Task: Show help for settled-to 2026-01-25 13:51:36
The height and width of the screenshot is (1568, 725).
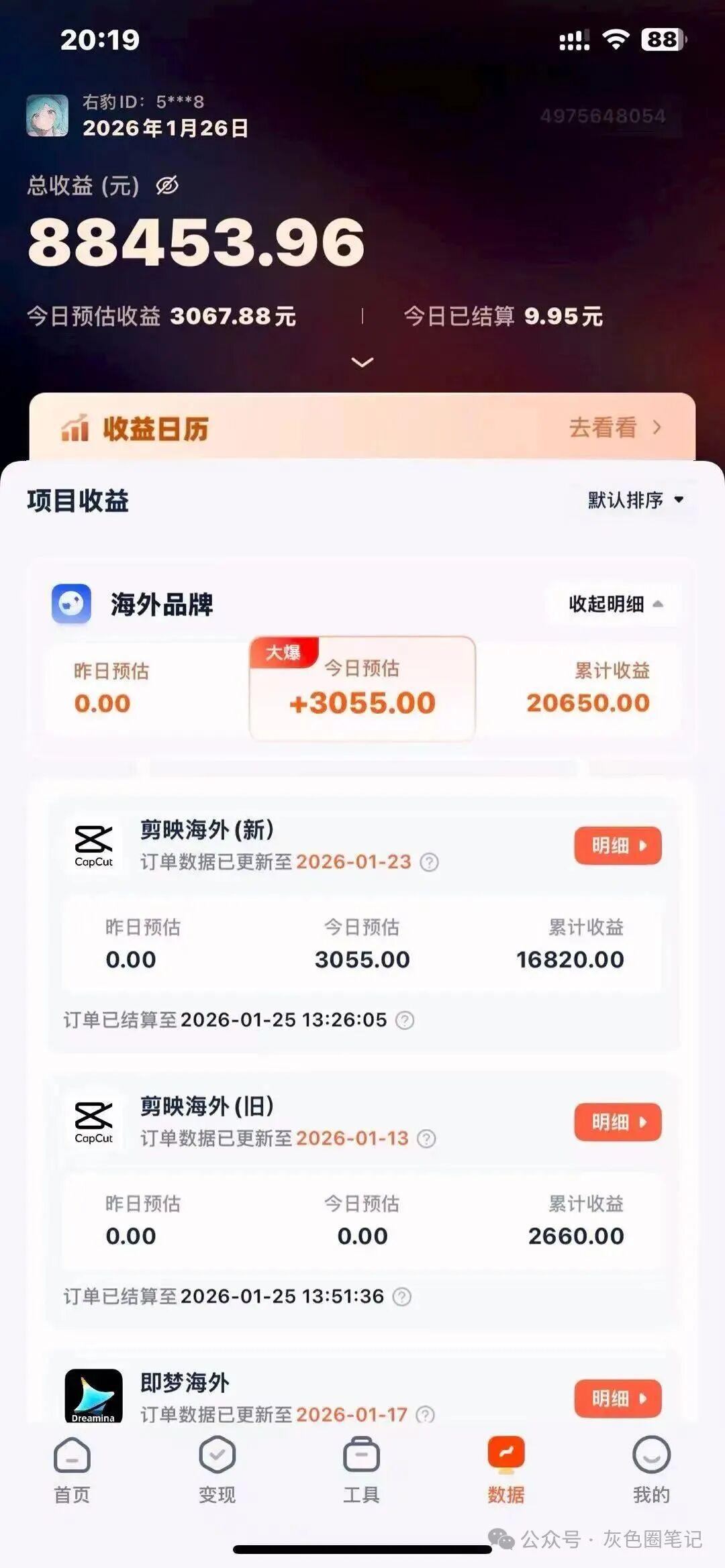Action: 401,1297
